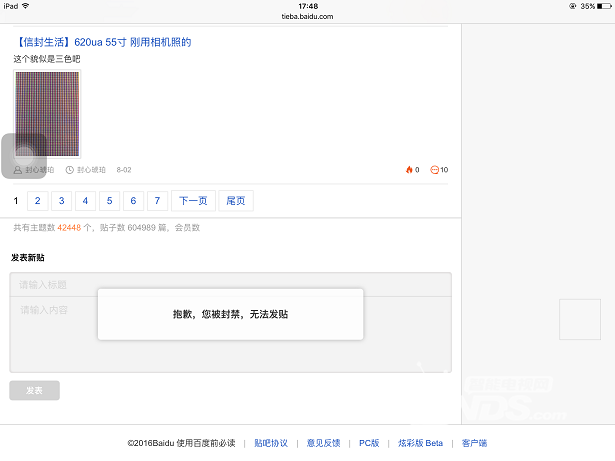Image resolution: width=615 pixels, height=461 pixels.
Task: Jump to last page with 尾页
Action: 236,201
